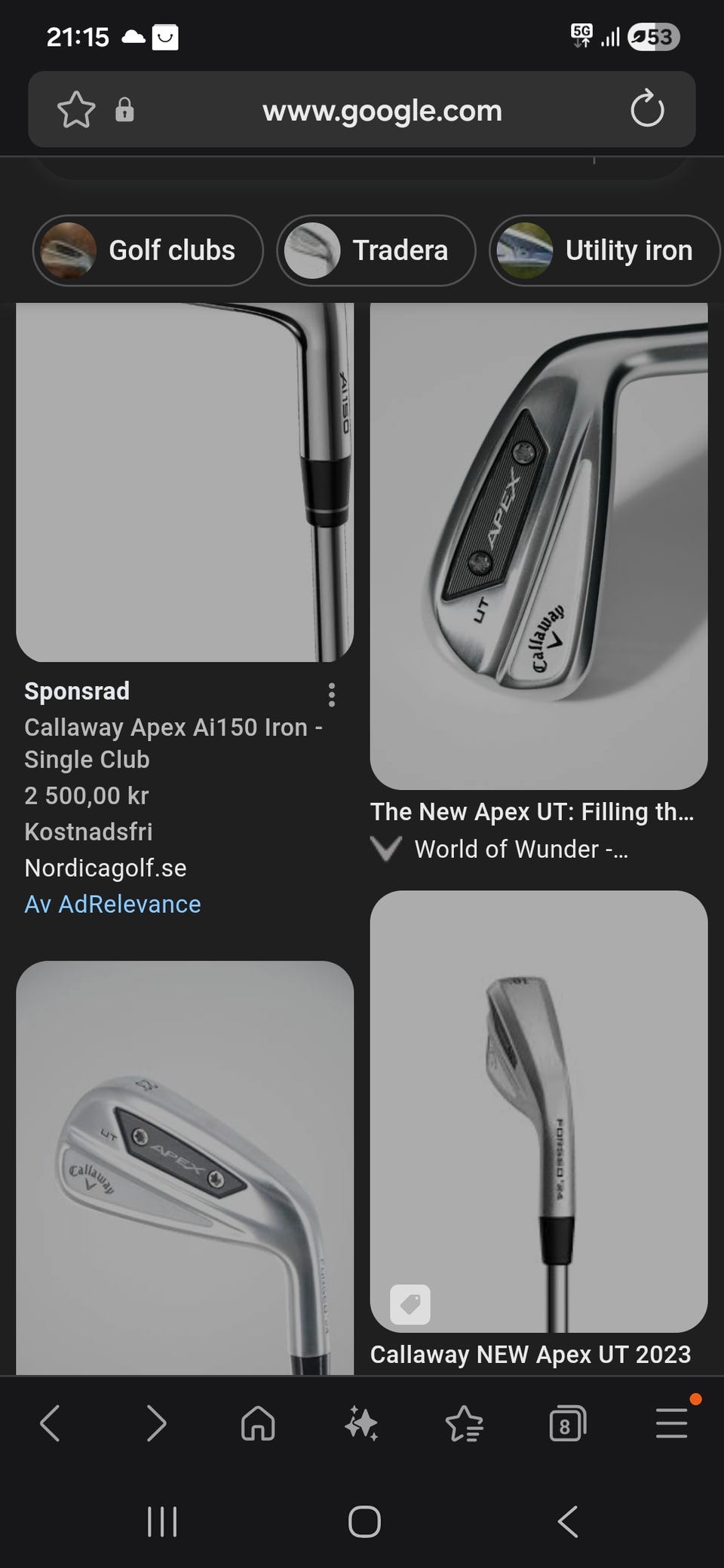This screenshot has height=1568, width=724.
Task: Select the Golf clubs filter chip
Action: pyautogui.click(x=148, y=250)
